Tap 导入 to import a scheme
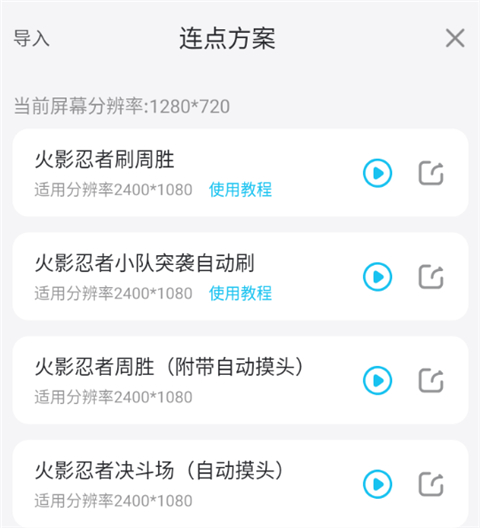This screenshot has height=528, width=480. (x=31, y=38)
